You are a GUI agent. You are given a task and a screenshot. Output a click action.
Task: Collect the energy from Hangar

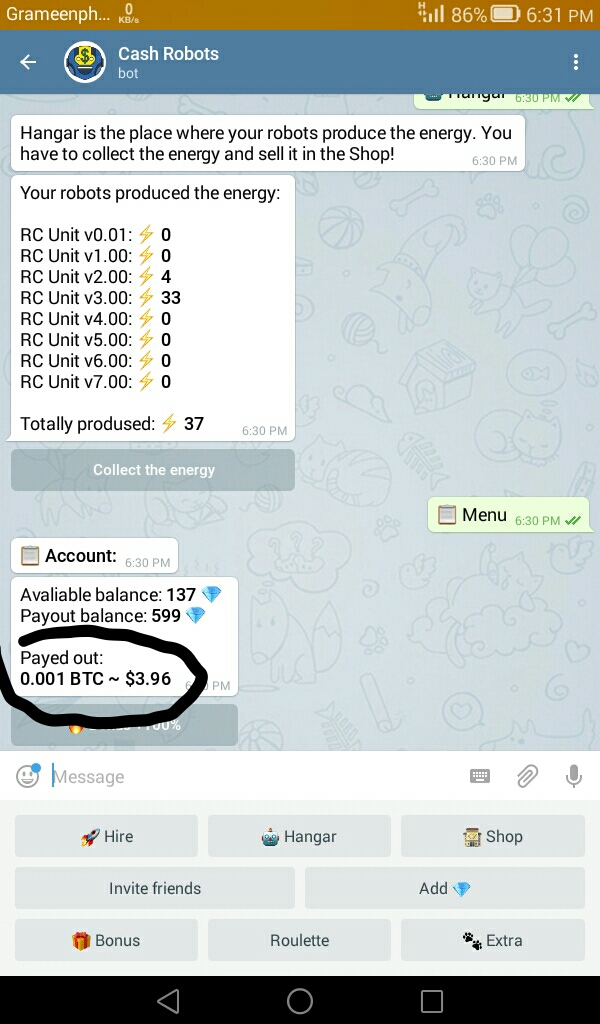pyautogui.click(x=153, y=470)
